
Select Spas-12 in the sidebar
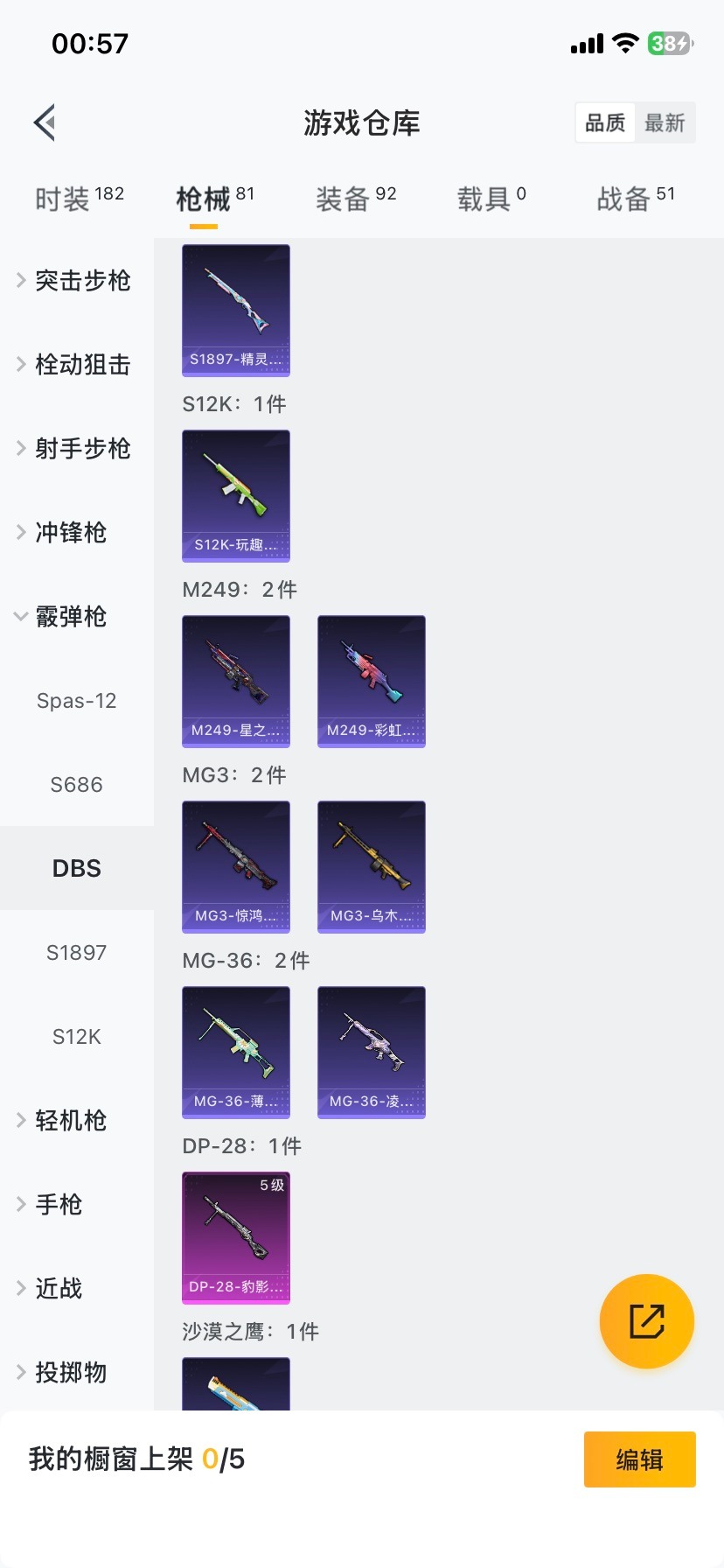pyautogui.click(x=77, y=700)
